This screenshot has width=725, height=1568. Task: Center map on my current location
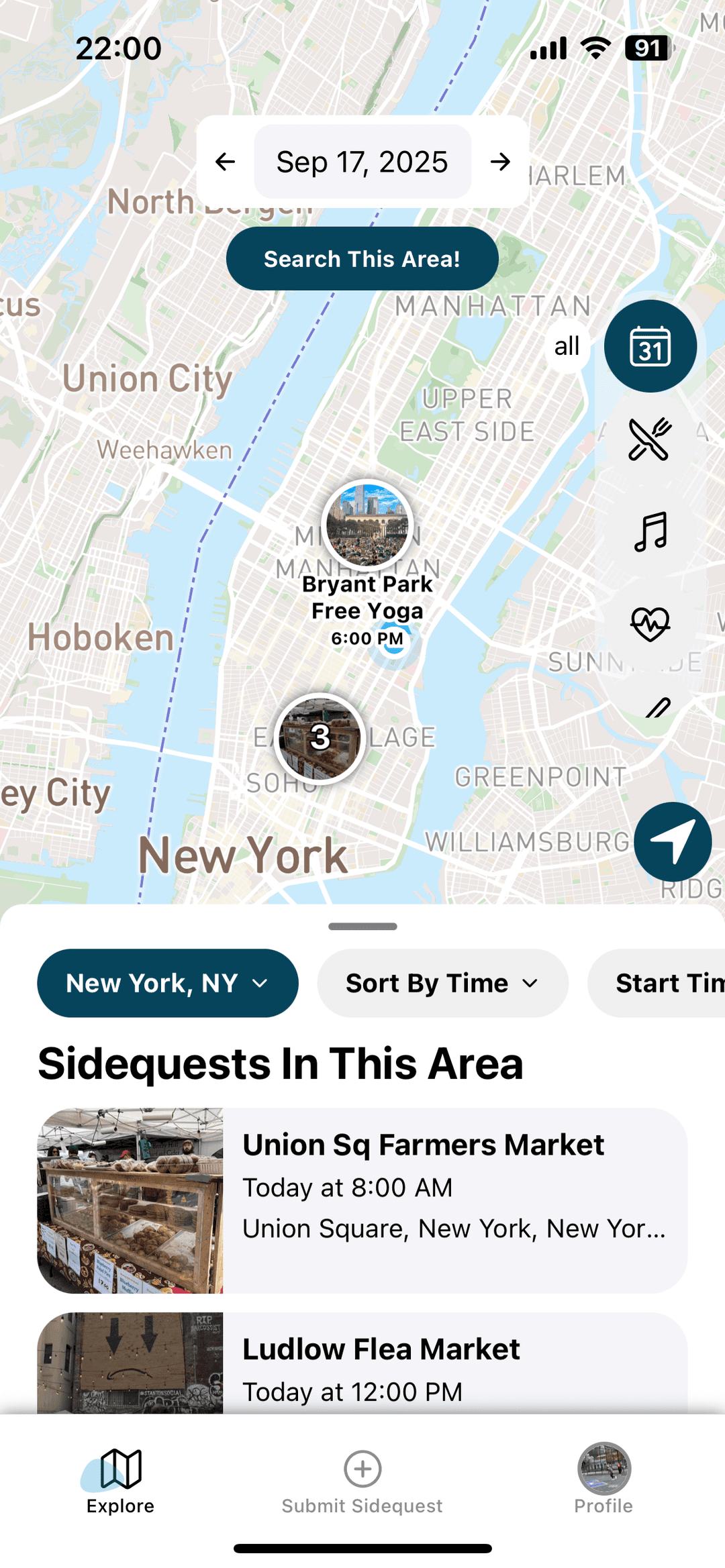(x=673, y=841)
